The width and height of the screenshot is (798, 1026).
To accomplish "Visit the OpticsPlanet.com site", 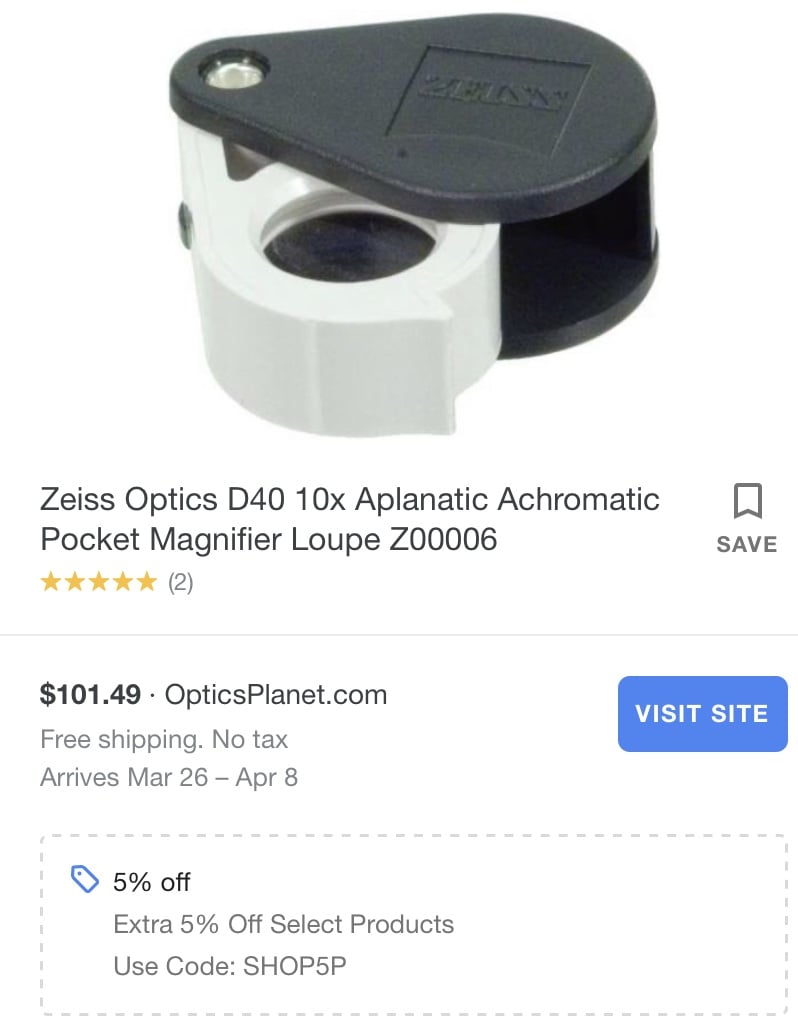I will click(702, 714).
